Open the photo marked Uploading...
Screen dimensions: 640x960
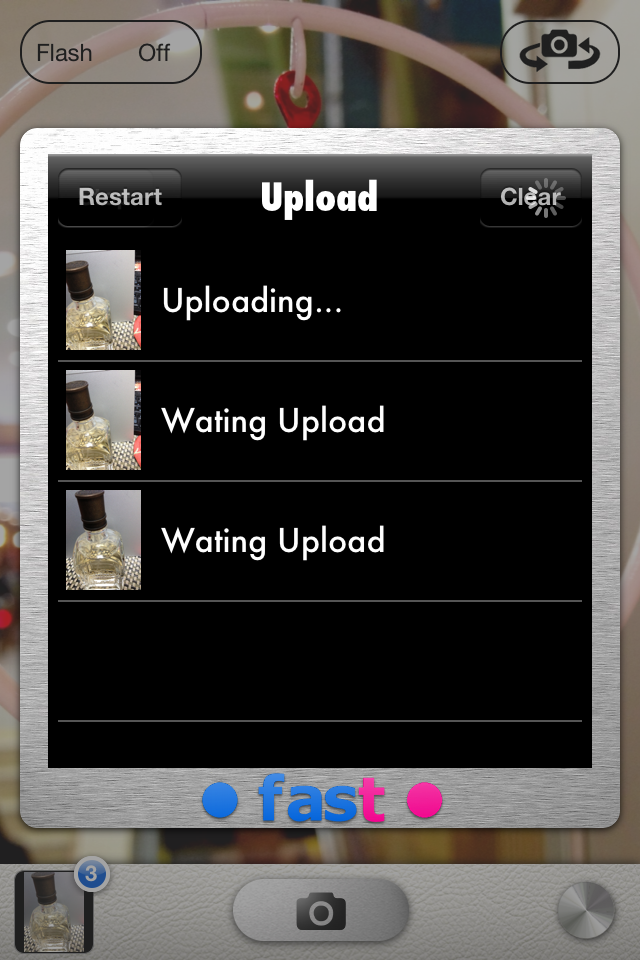[104, 300]
